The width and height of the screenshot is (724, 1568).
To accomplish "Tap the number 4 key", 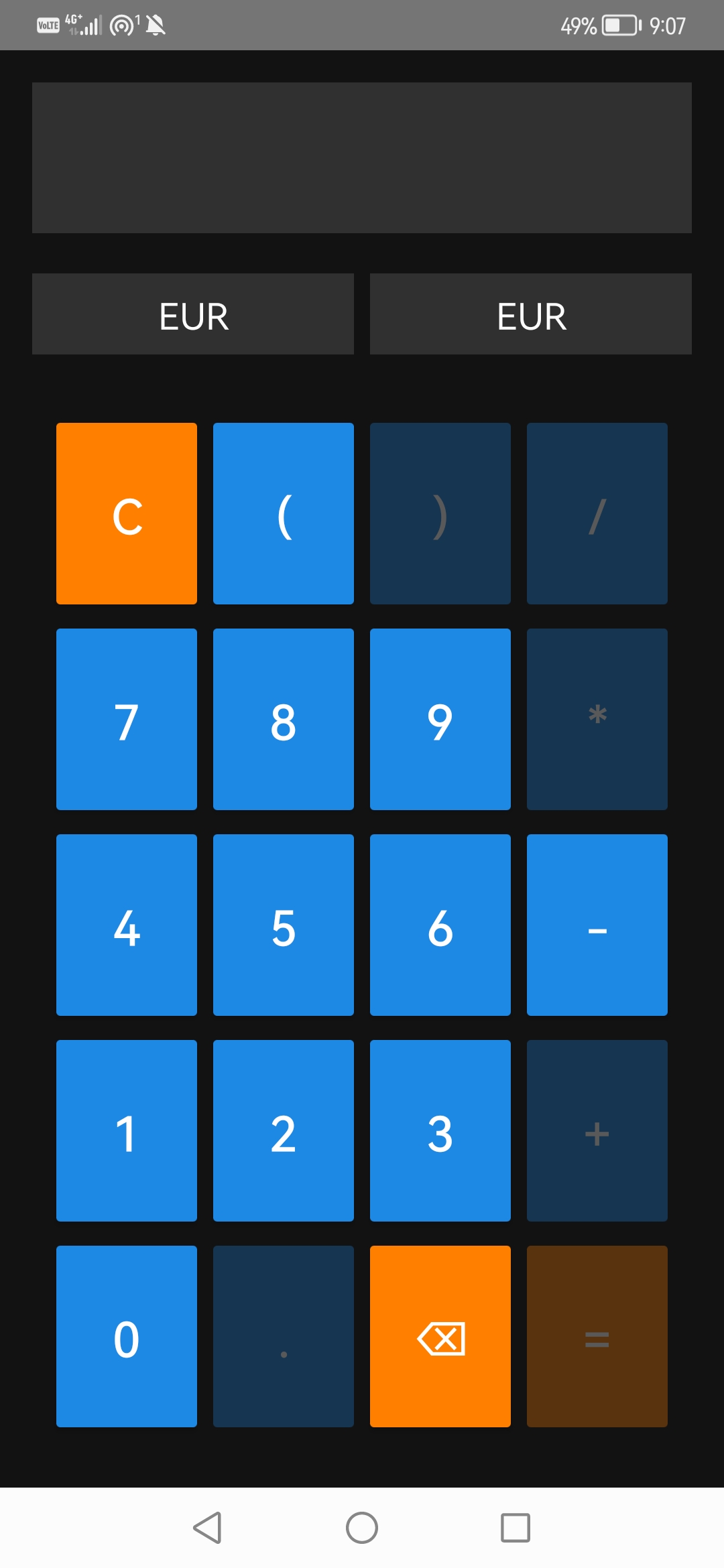I will 127,925.
